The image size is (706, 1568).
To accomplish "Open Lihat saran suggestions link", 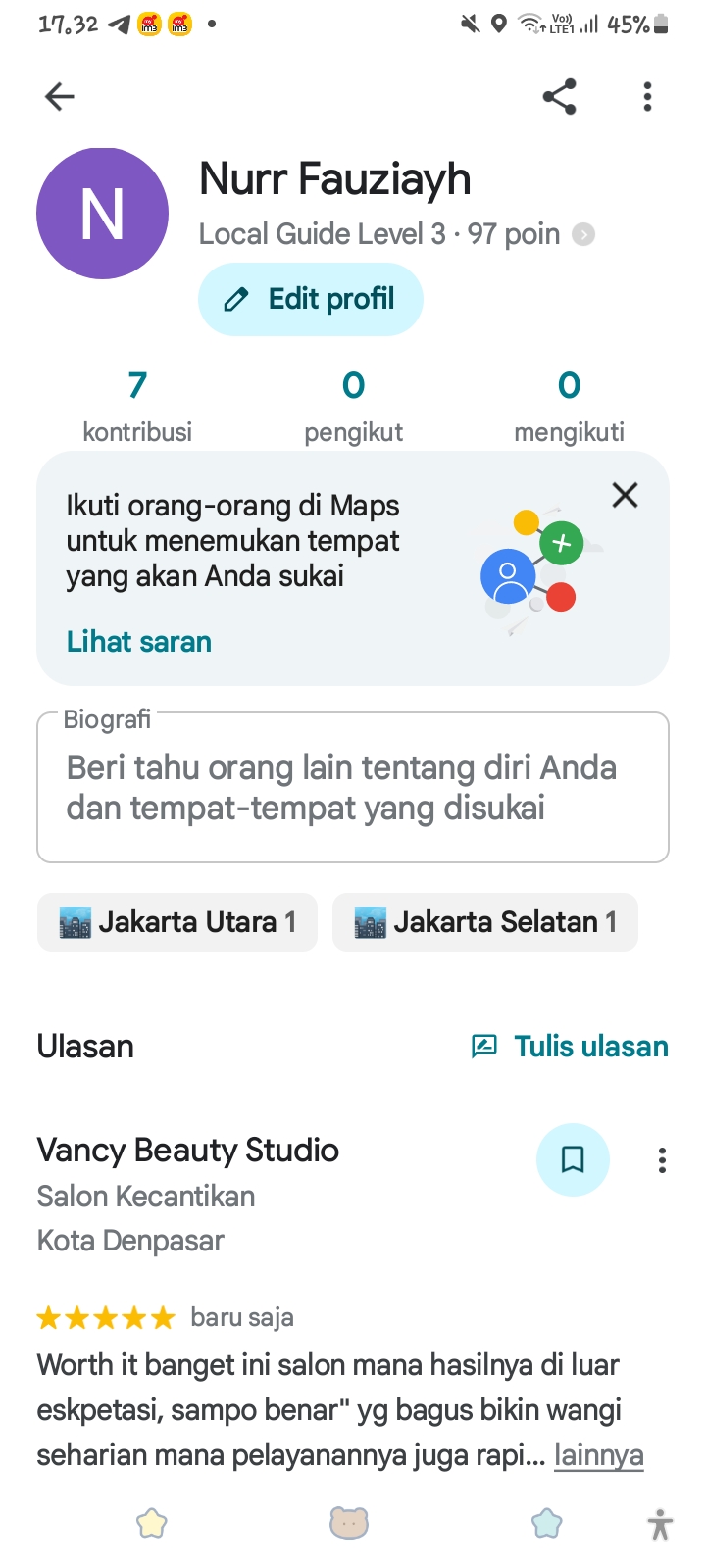I will click(139, 642).
